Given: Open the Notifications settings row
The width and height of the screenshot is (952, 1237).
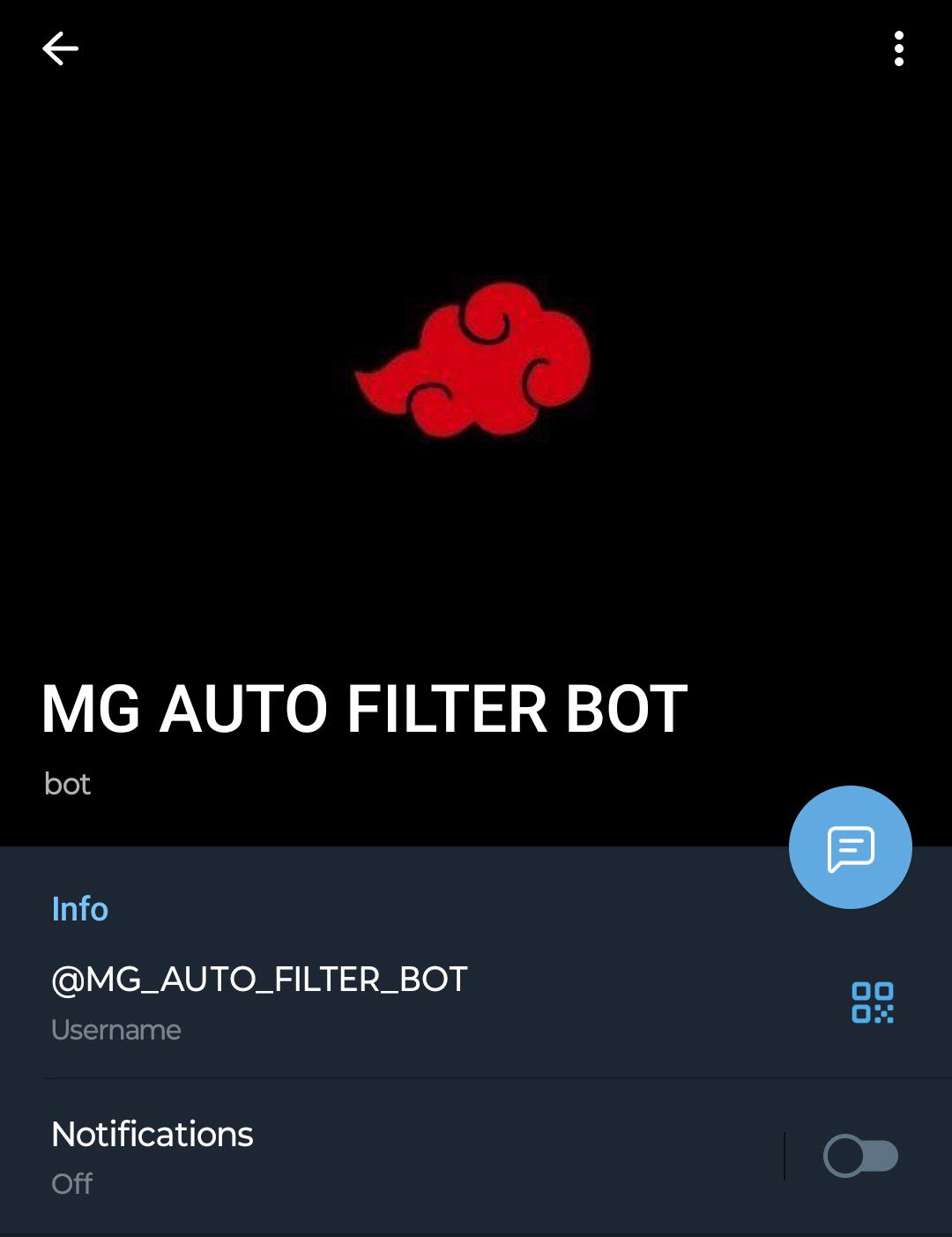Looking at the screenshot, I should [x=353, y=1156].
